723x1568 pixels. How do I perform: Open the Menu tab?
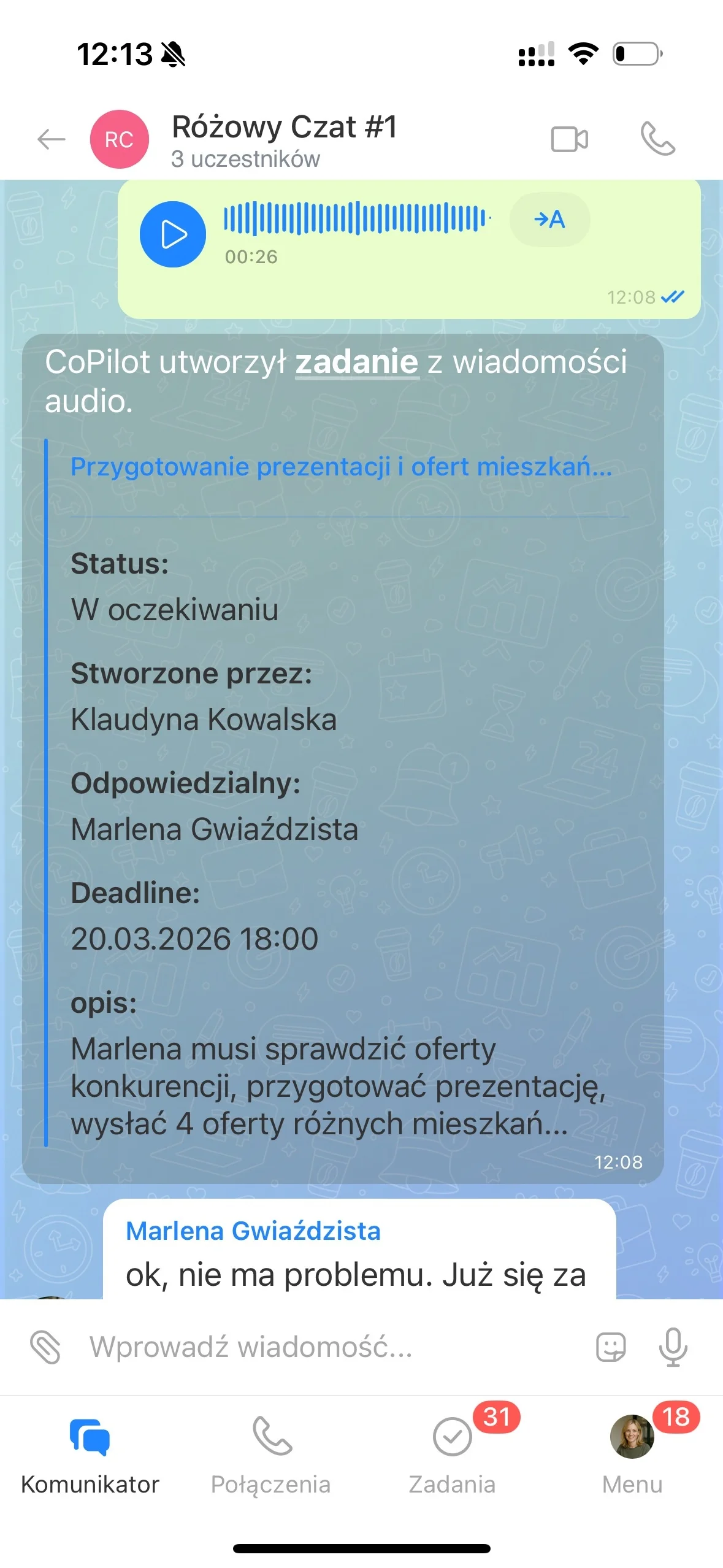[x=632, y=1456]
